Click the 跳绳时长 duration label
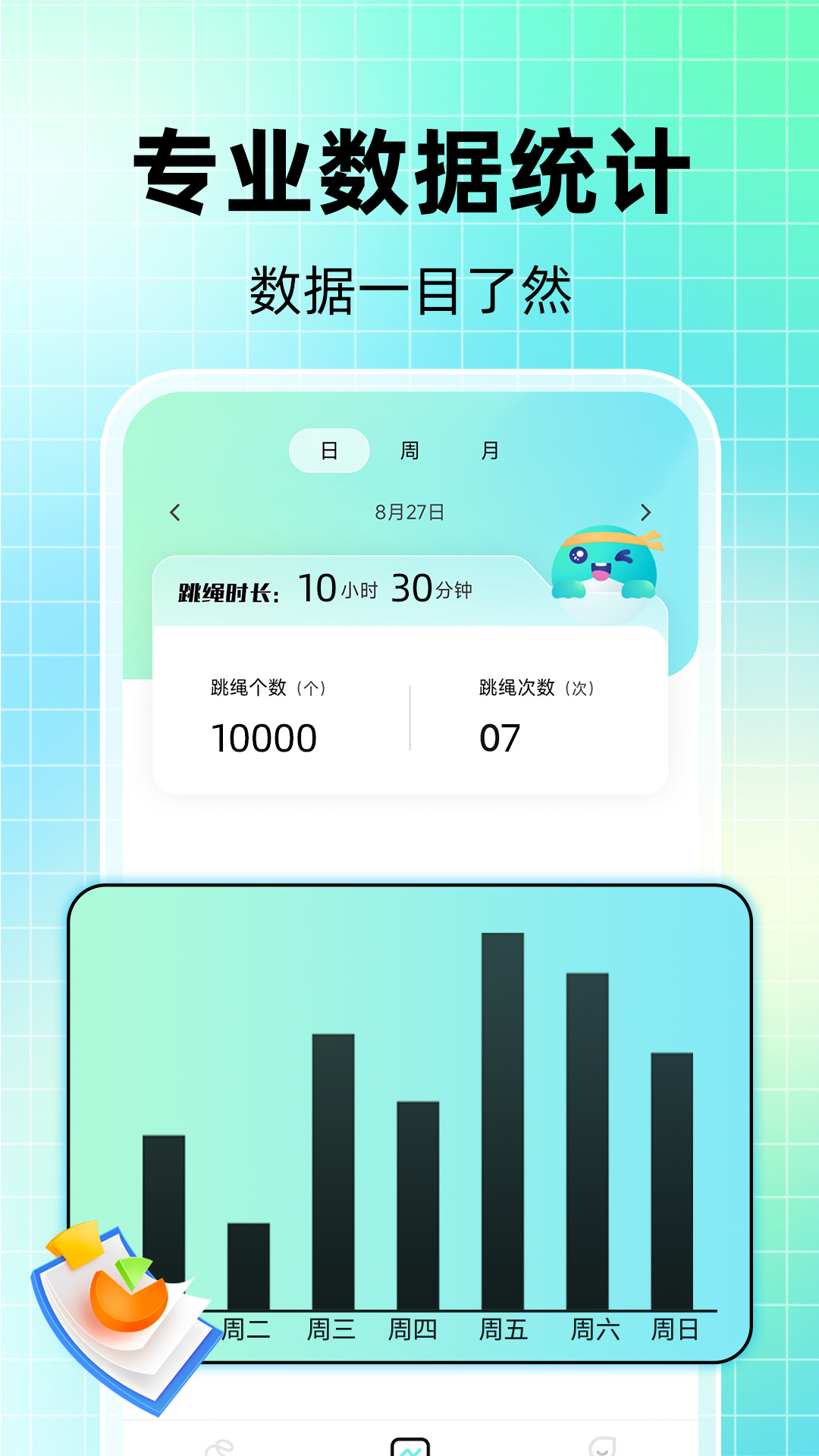 pos(227,588)
